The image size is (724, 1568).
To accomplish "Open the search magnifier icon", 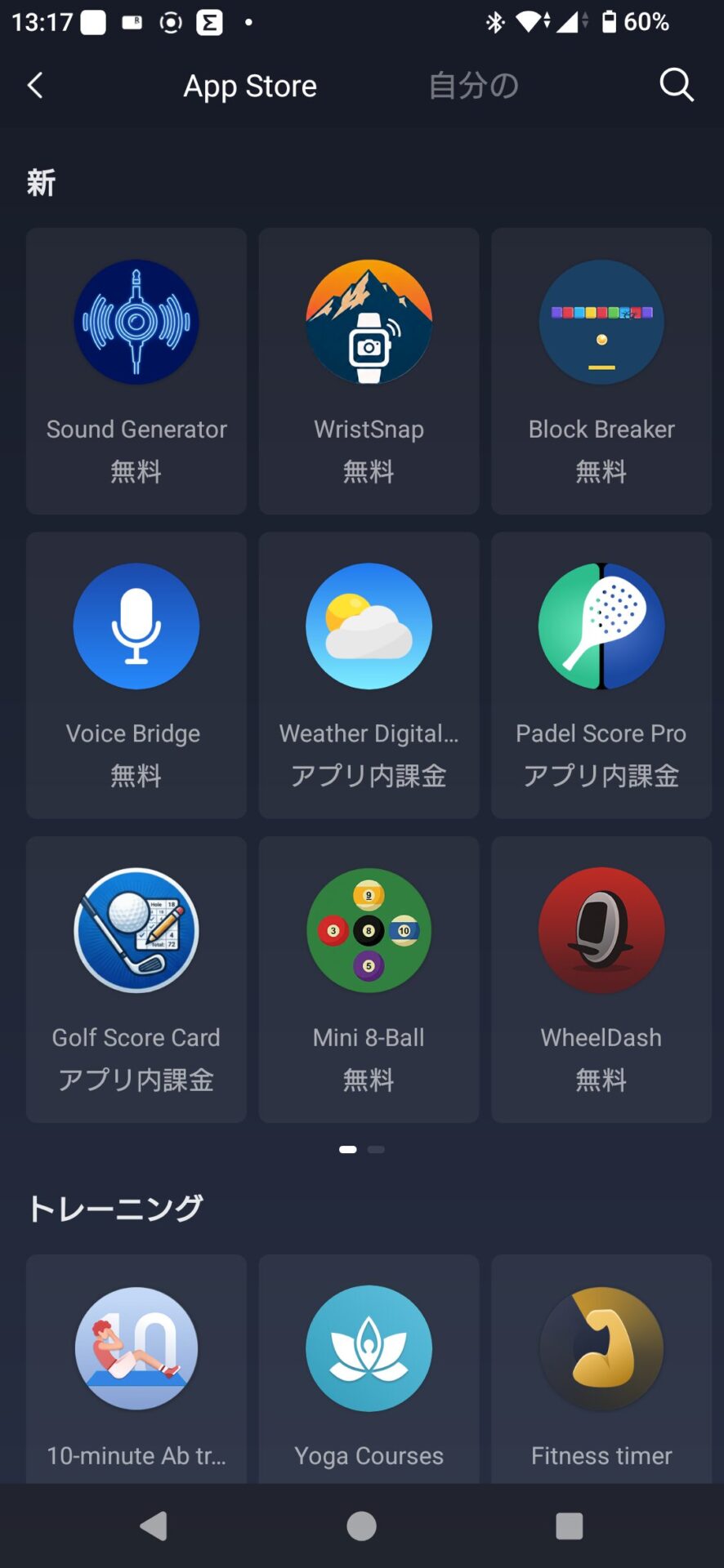I will pyautogui.click(x=676, y=85).
